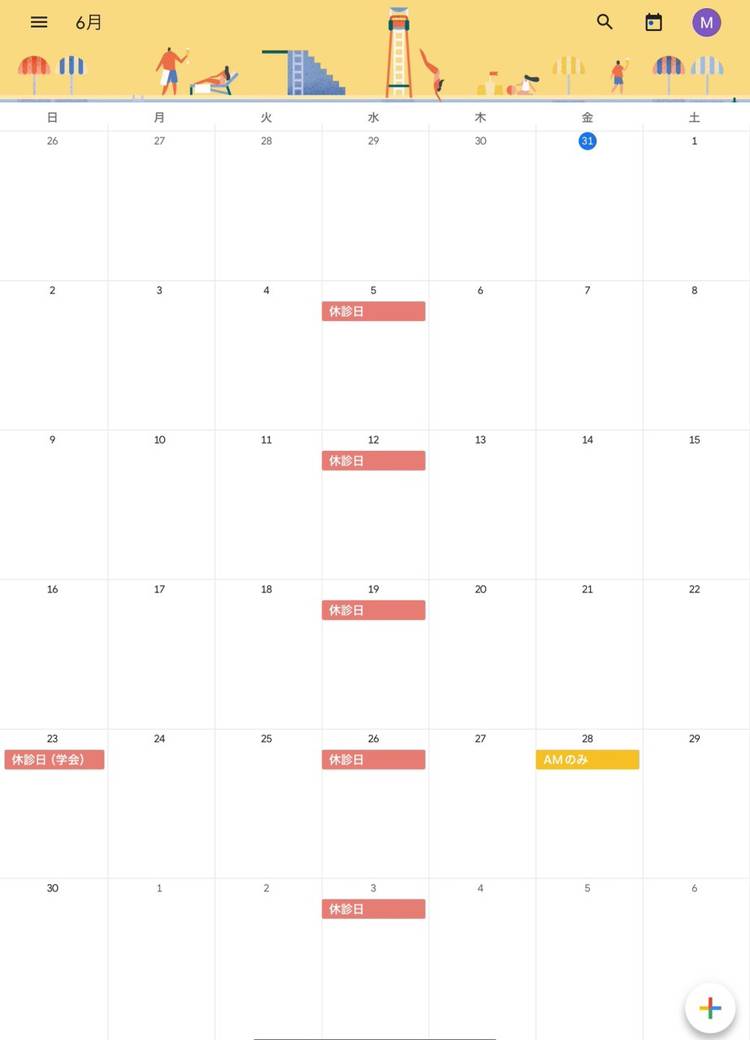Open 休診日 event on June 12
This screenshot has height=1040, width=750.
tap(373, 461)
